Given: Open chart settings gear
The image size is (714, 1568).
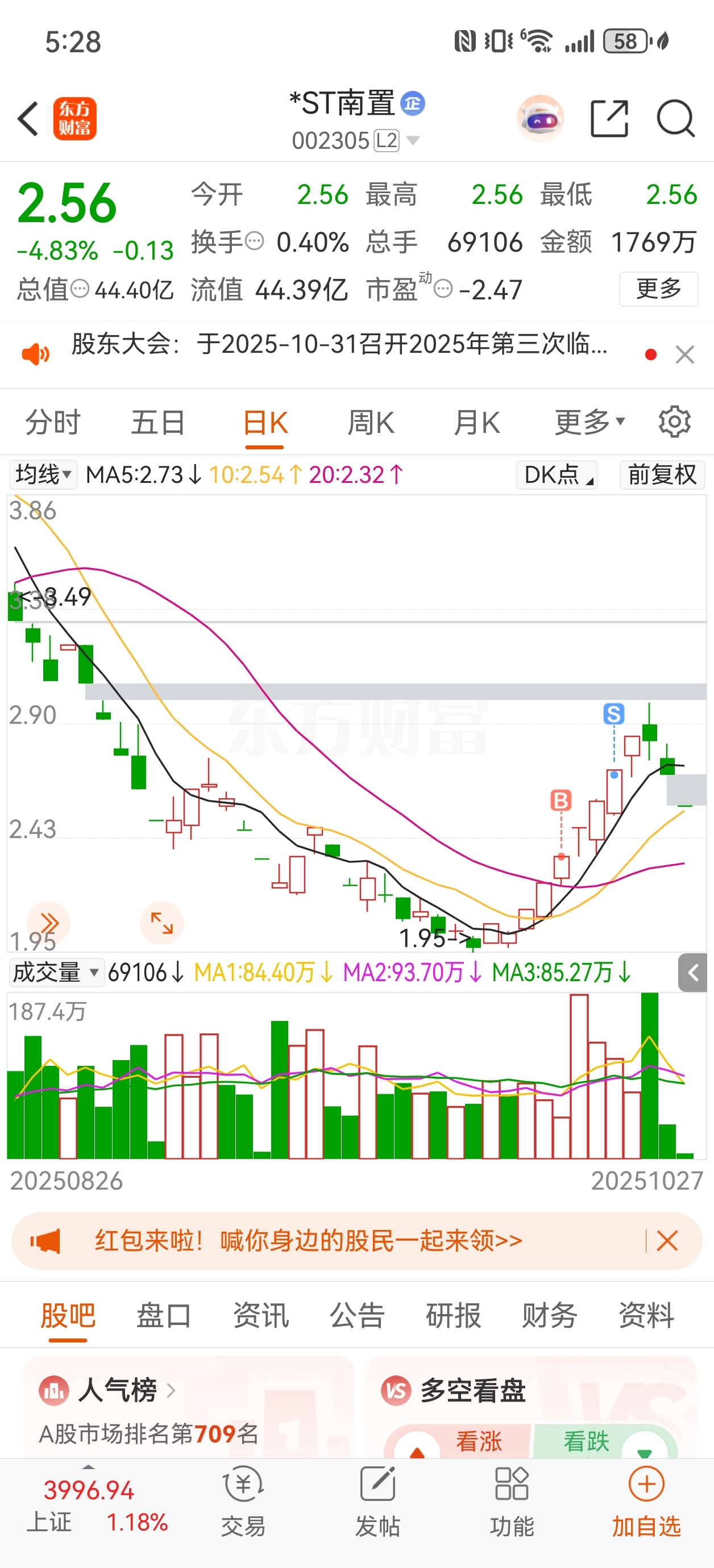Looking at the screenshot, I should point(674,423).
